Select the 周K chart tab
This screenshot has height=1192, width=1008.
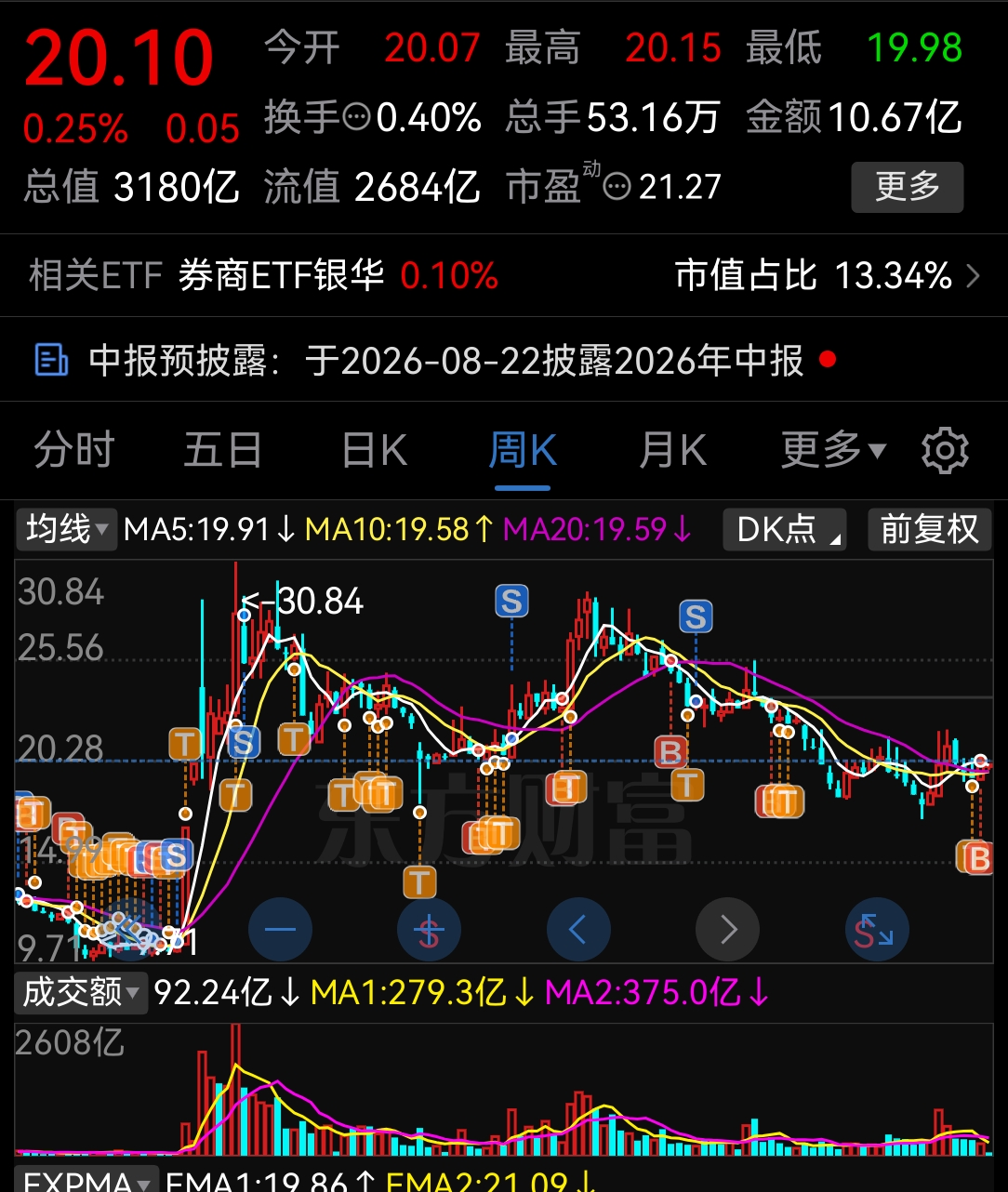coord(523,451)
